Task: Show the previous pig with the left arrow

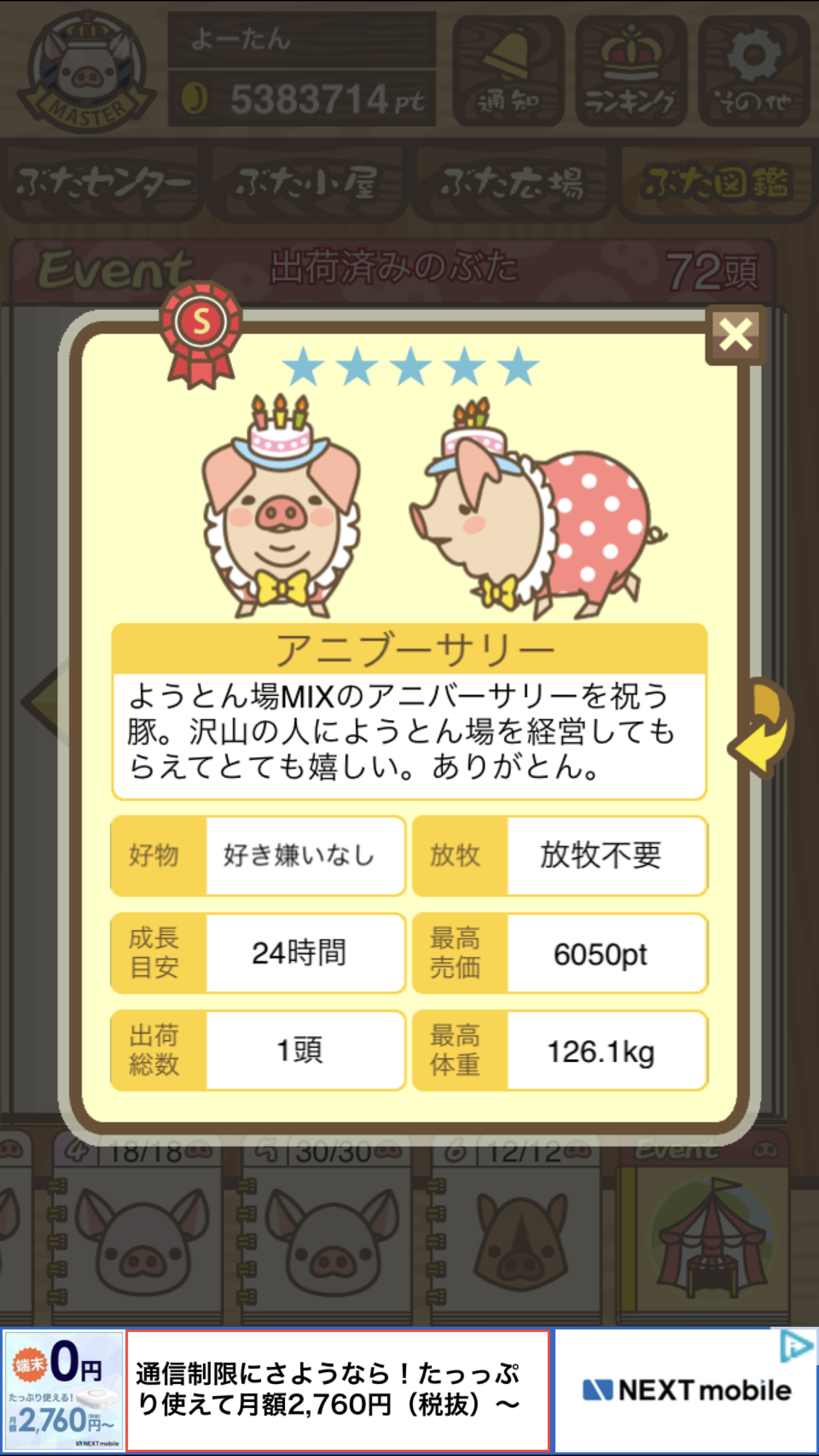Action: (43, 702)
